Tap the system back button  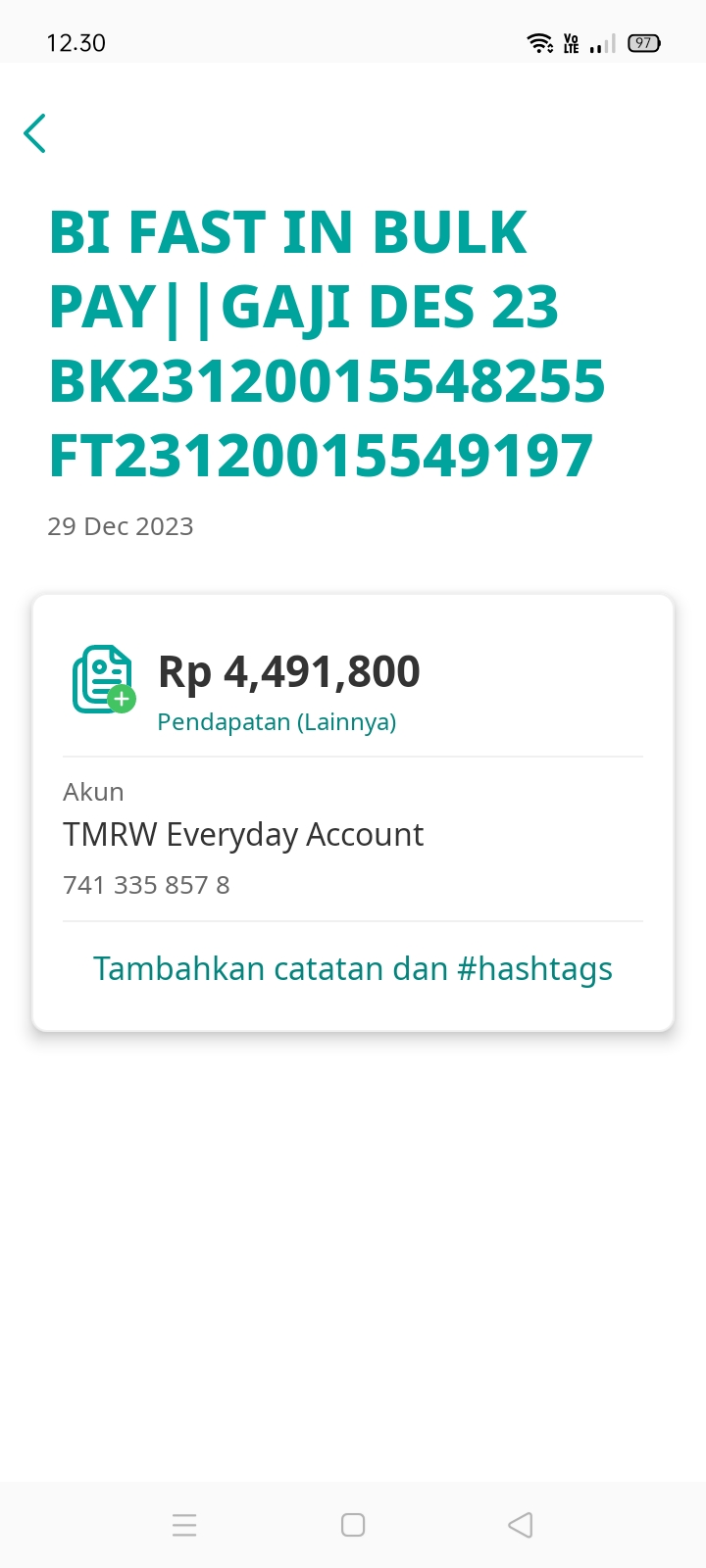tap(521, 1525)
